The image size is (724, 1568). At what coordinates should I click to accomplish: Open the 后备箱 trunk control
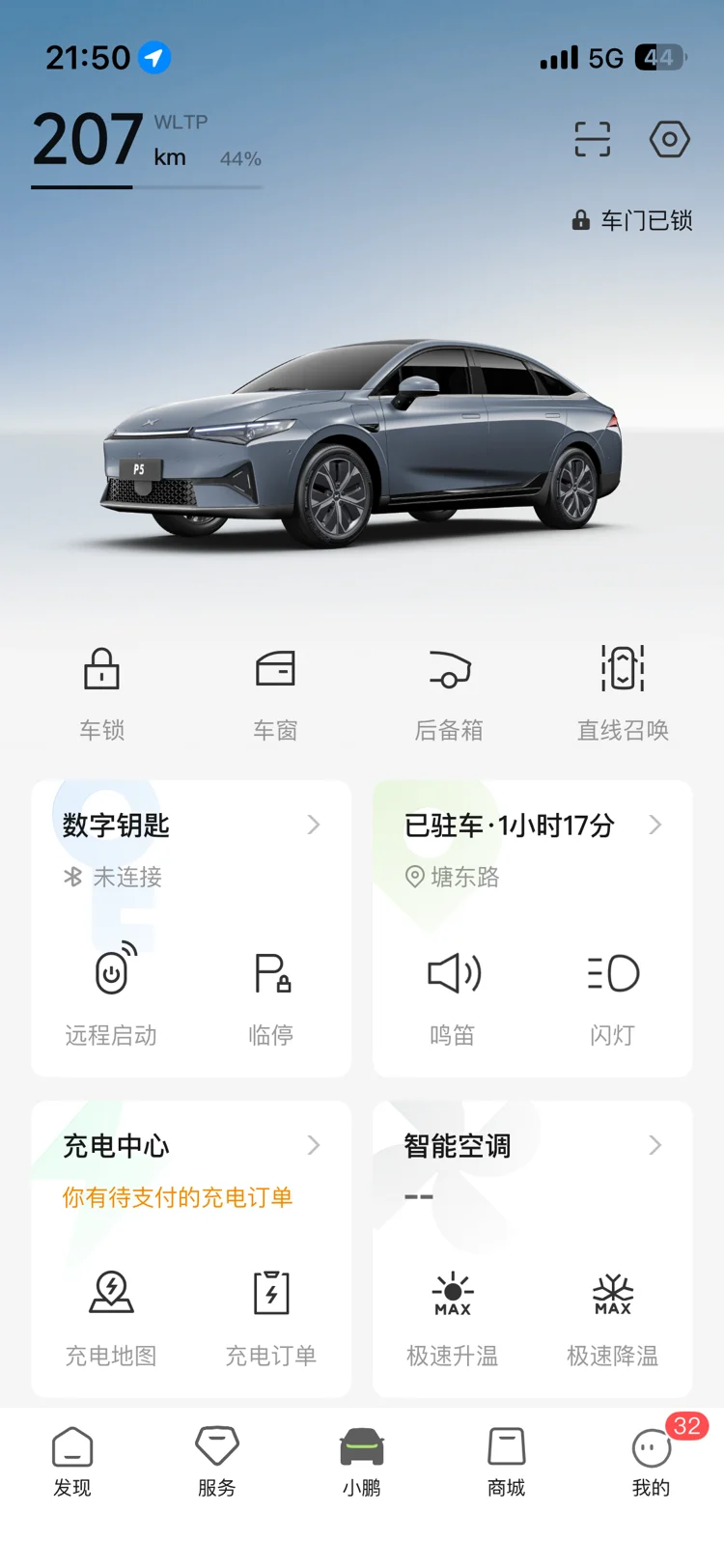pos(449,690)
